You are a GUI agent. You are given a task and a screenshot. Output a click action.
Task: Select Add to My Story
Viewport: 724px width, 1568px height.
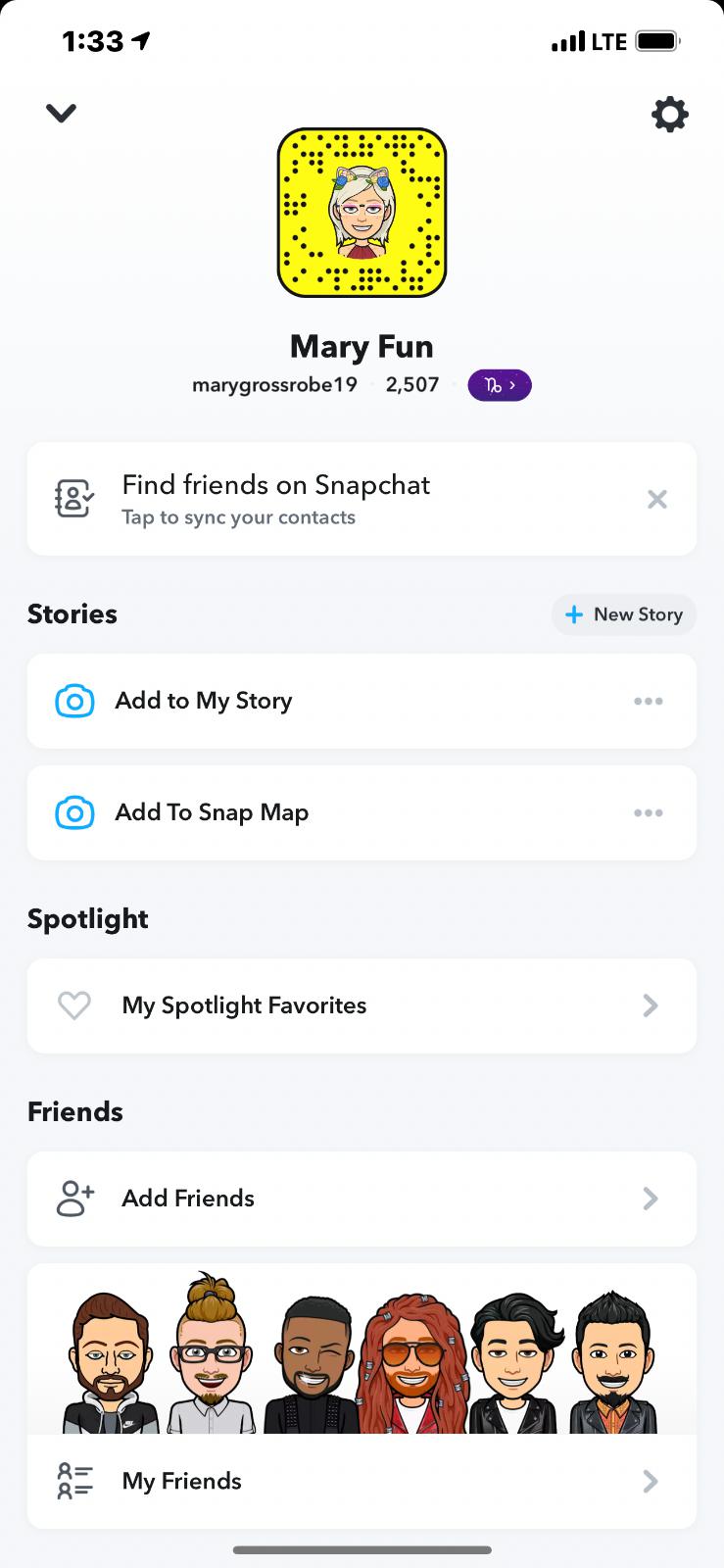pos(294,701)
